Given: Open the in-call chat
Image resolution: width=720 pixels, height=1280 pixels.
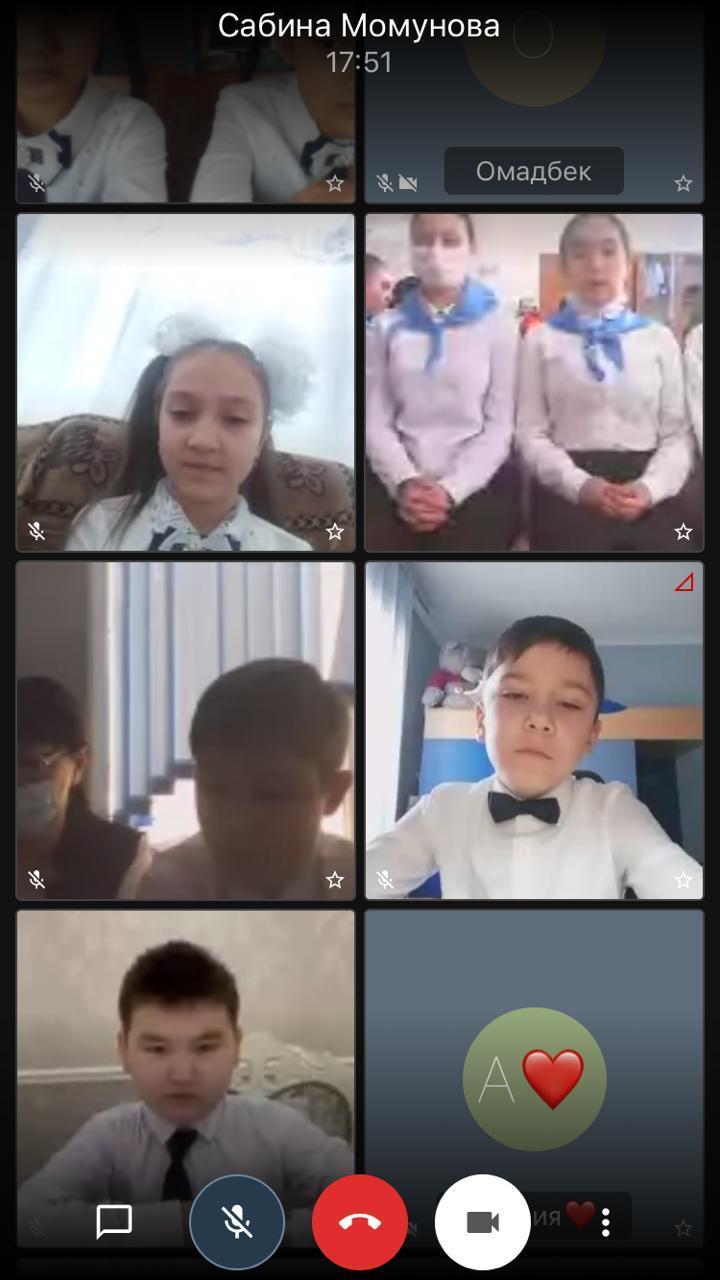Looking at the screenshot, I should [114, 1221].
